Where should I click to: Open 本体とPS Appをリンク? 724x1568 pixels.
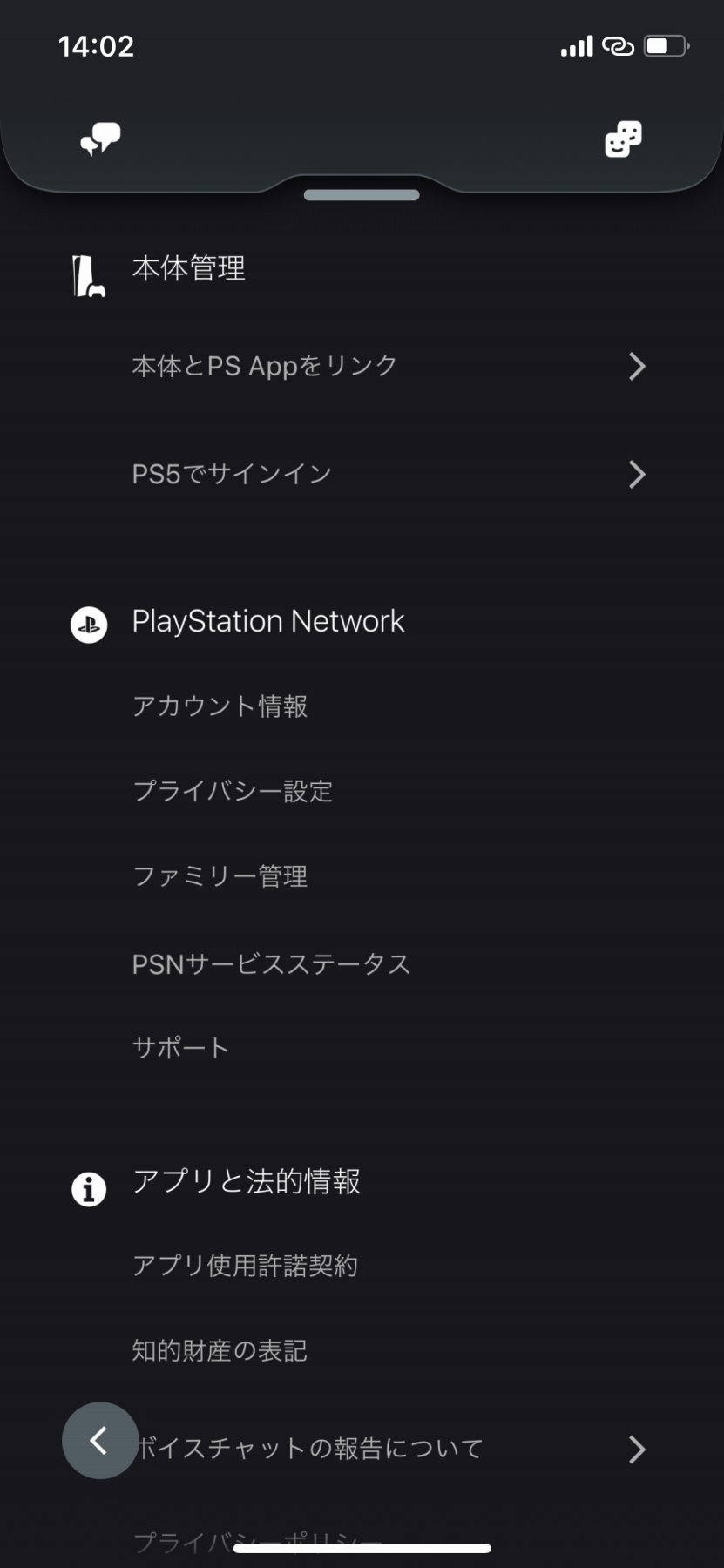point(388,366)
